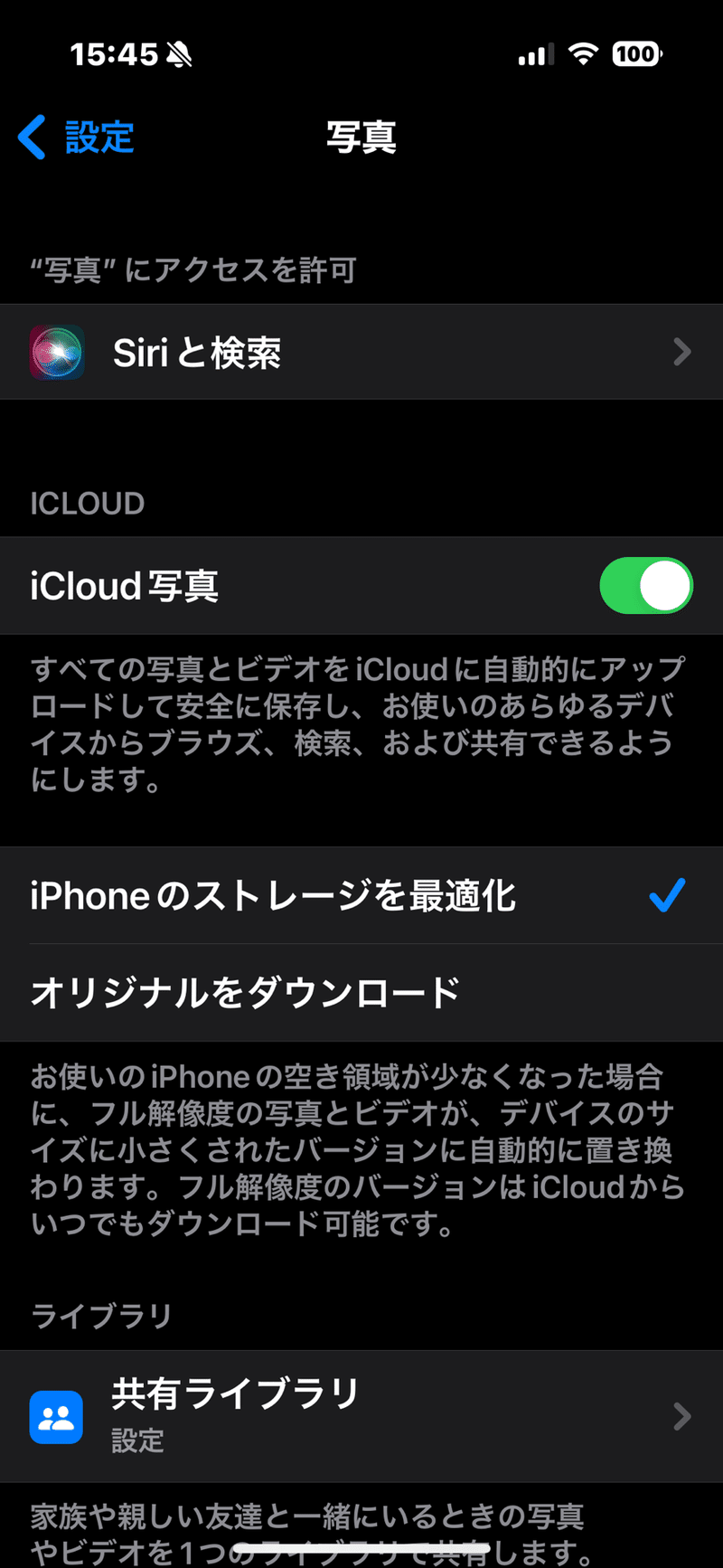The width and height of the screenshot is (723, 1568).
Task: Tap the checkmark beside iPhoneのストレージを最適化
Action: point(667,895)
